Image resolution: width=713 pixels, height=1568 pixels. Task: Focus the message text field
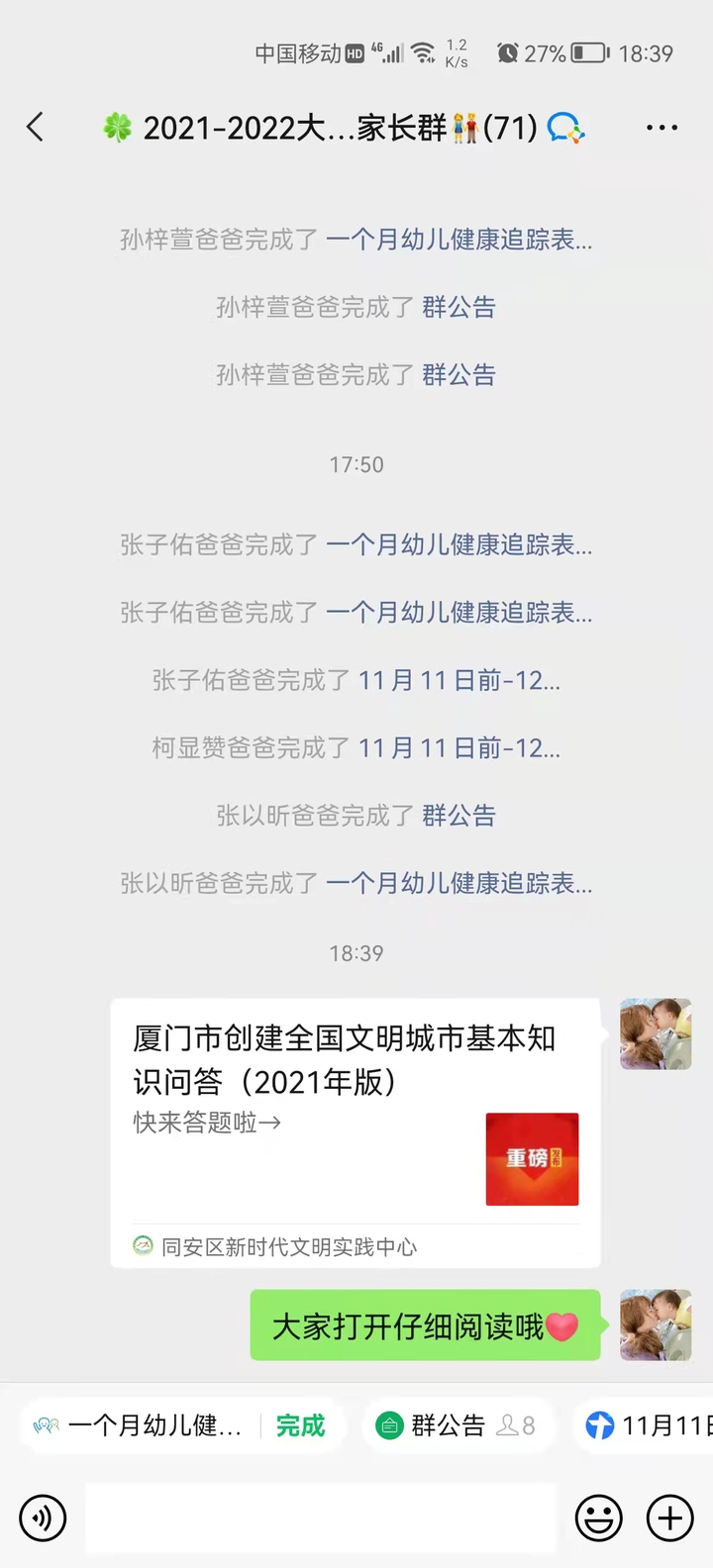pos(320,1518)
